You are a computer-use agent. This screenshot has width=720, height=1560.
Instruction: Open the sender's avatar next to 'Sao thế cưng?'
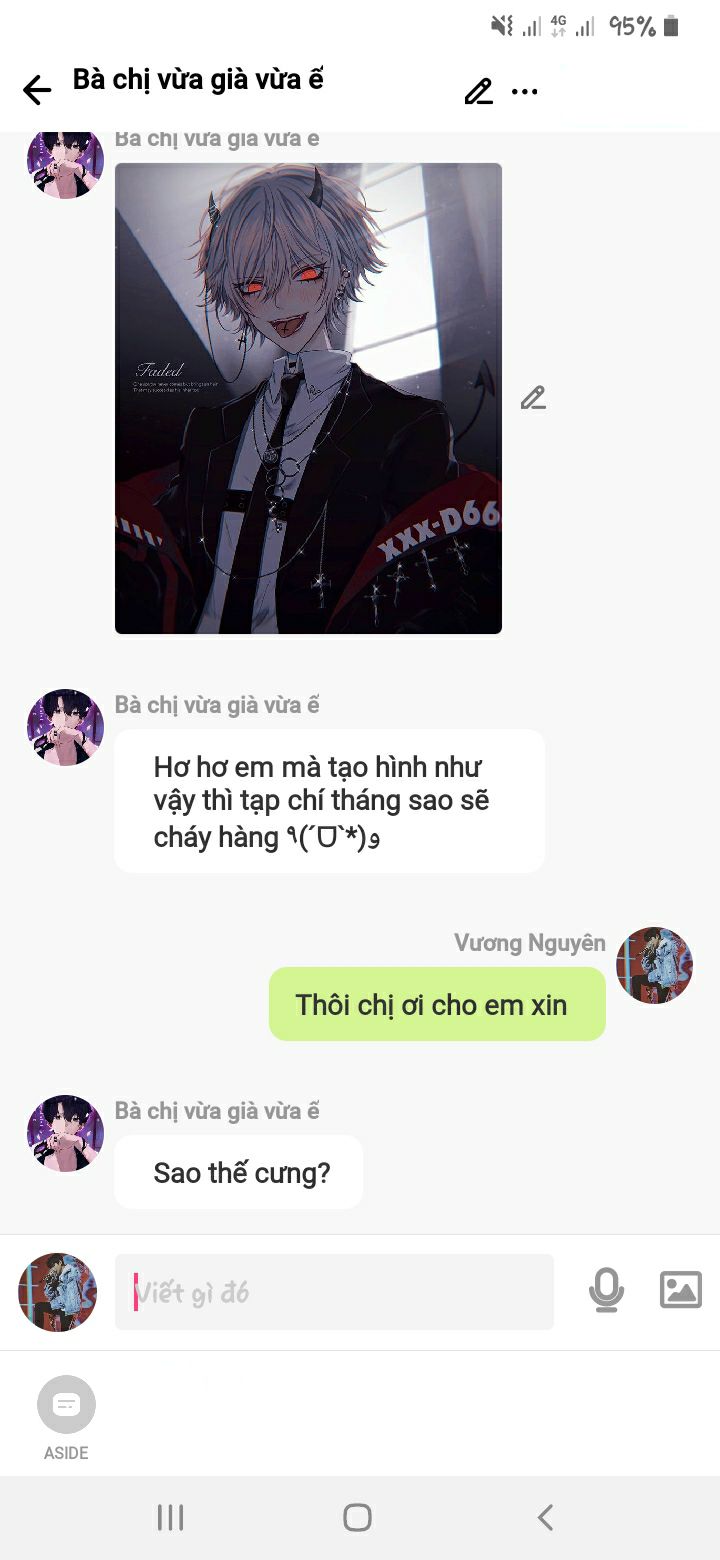tap(65, 1132)
